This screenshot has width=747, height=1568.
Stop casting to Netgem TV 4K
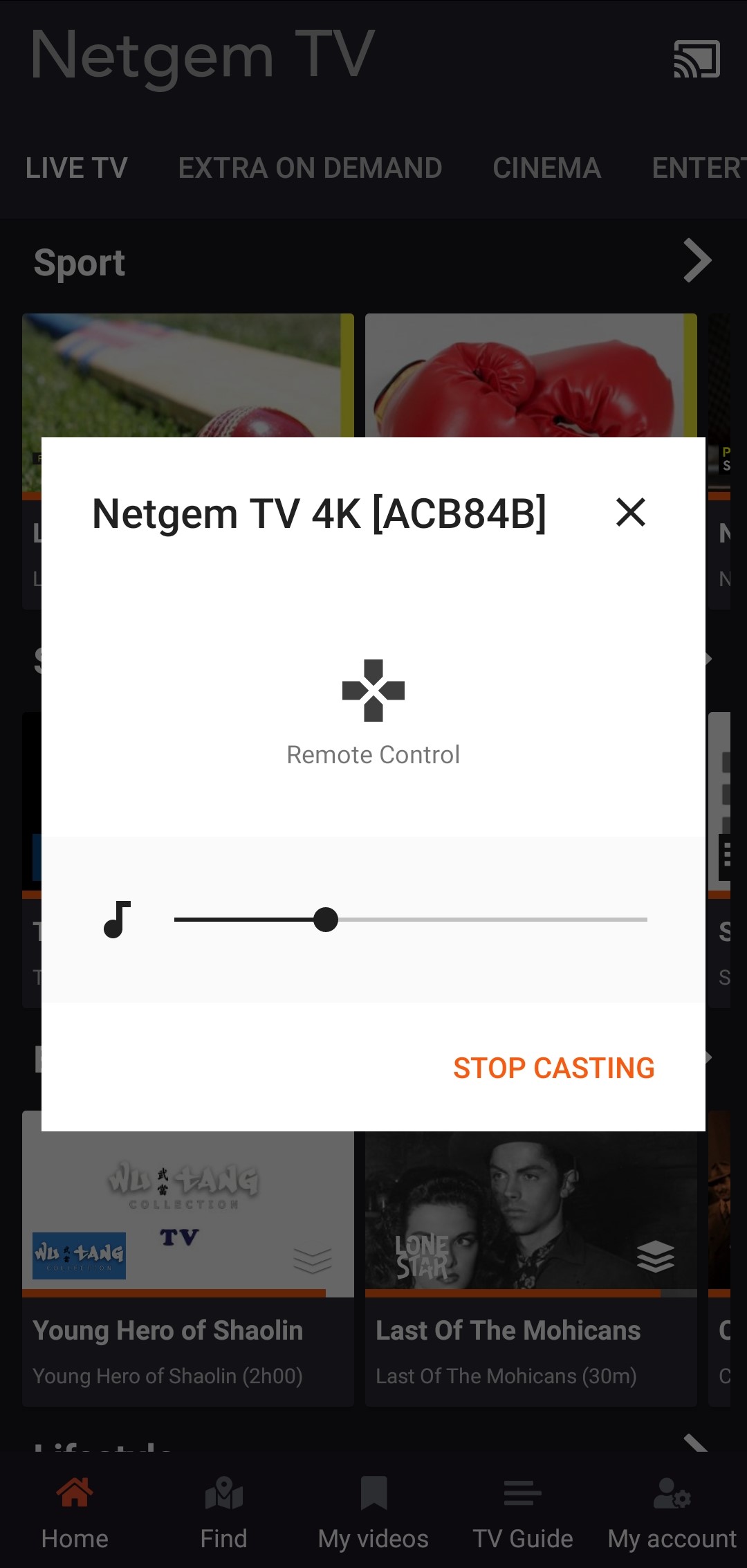click(554, 1068)
